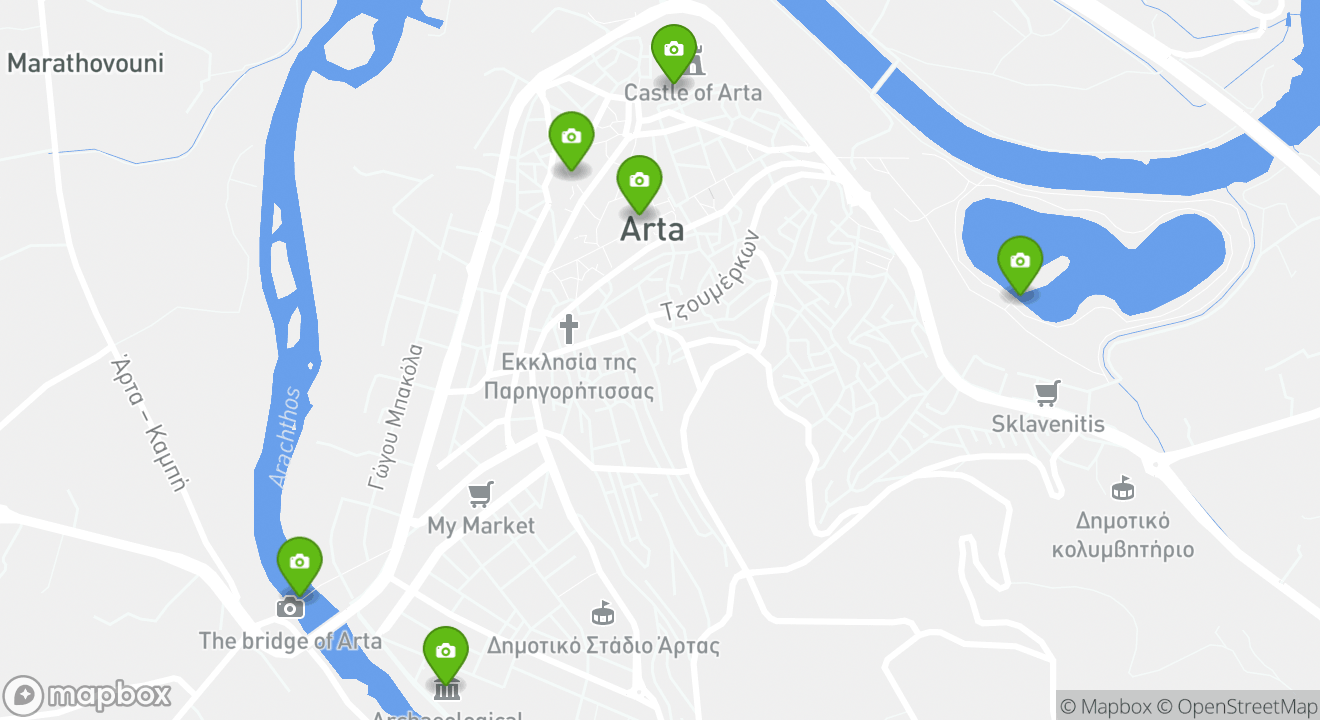Tap the photo pin directly above Arta label
Viewport: 1320px width, 720px height.
(639, 181)
